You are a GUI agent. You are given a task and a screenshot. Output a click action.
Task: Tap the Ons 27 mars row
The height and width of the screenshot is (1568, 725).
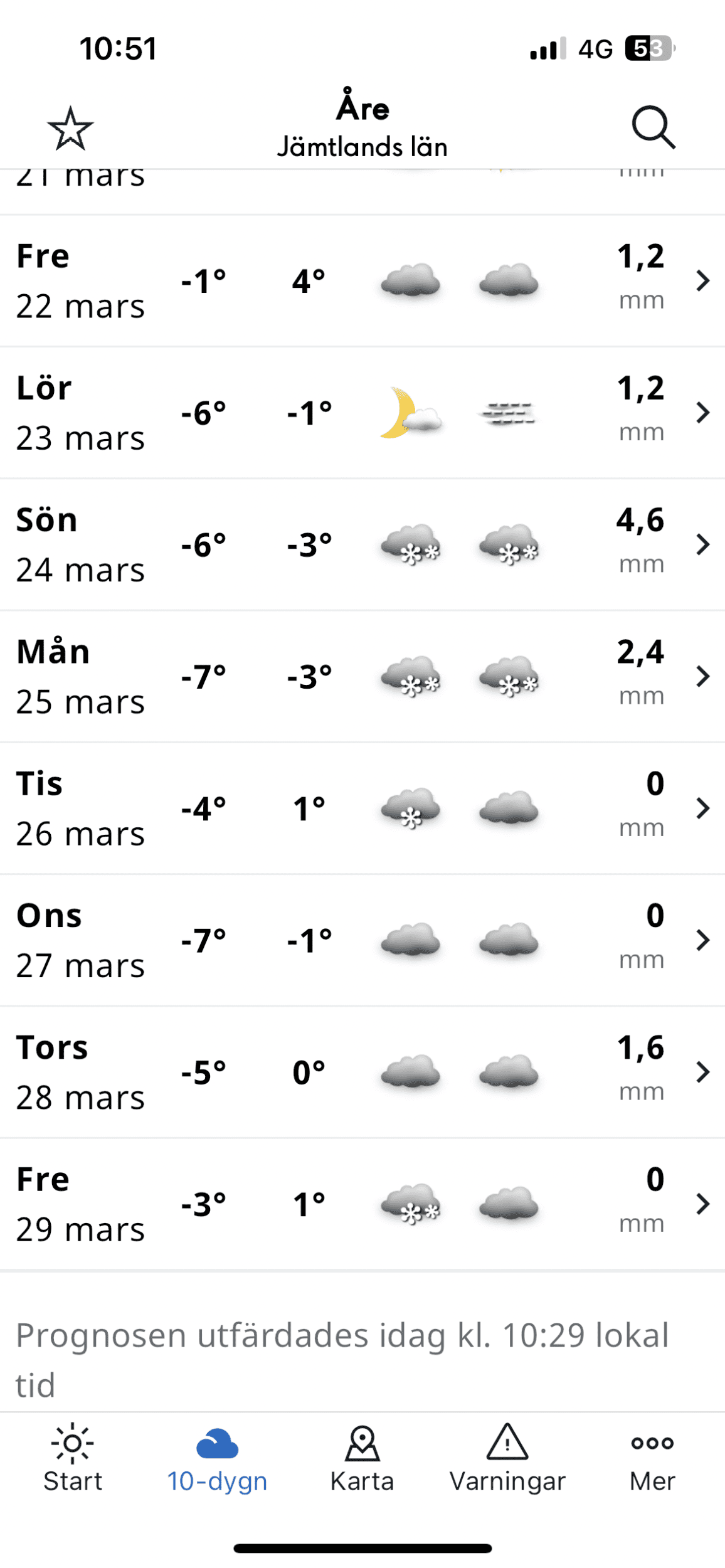tap(362, 940)
